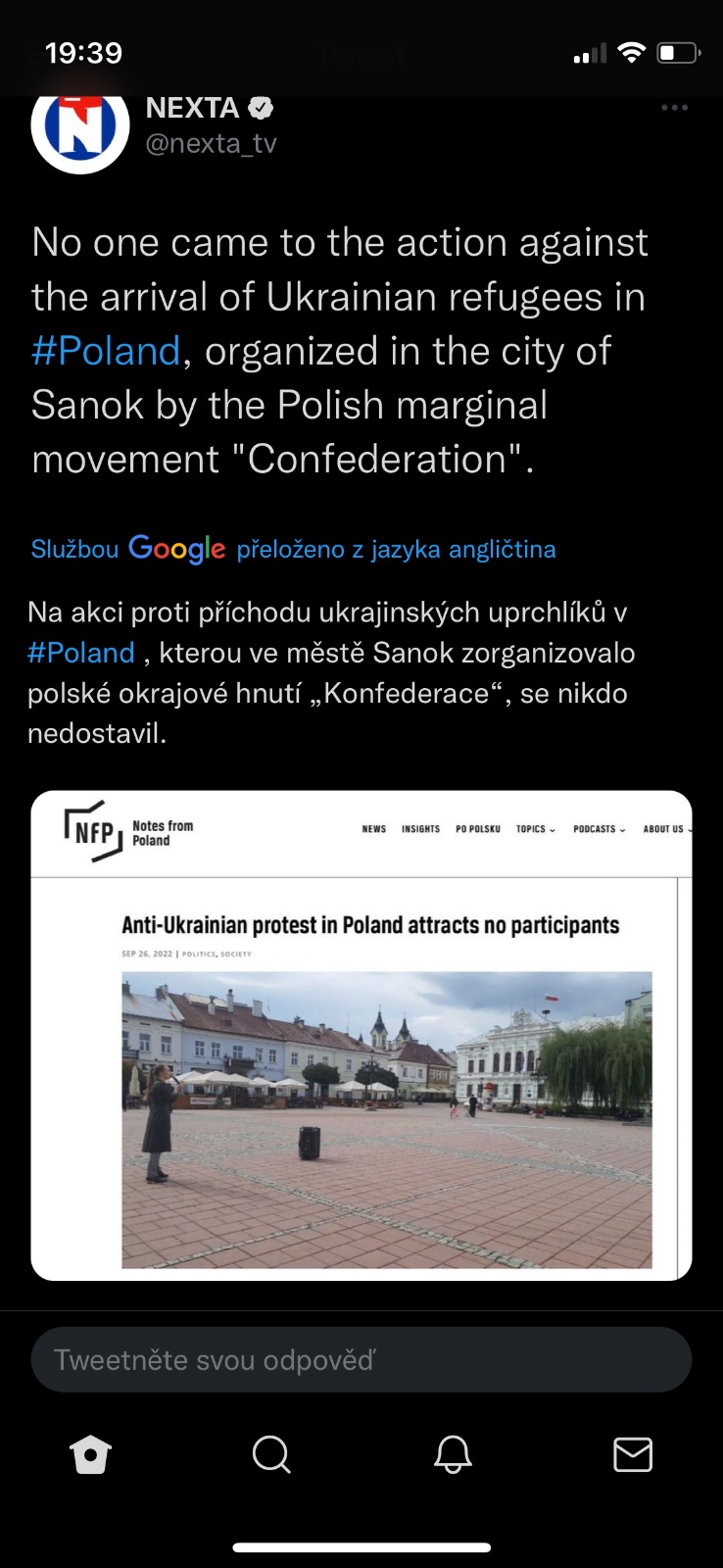Open the #Poland hashtag in the Czech translation
This screenshot has height=1568, width=723.
(x=81, y=653)
